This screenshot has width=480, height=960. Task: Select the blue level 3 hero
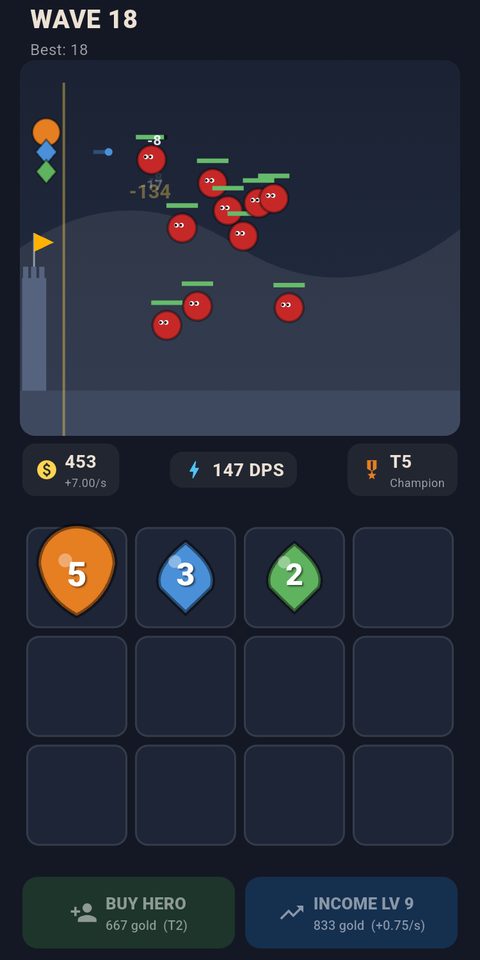(x=186, y=576)
